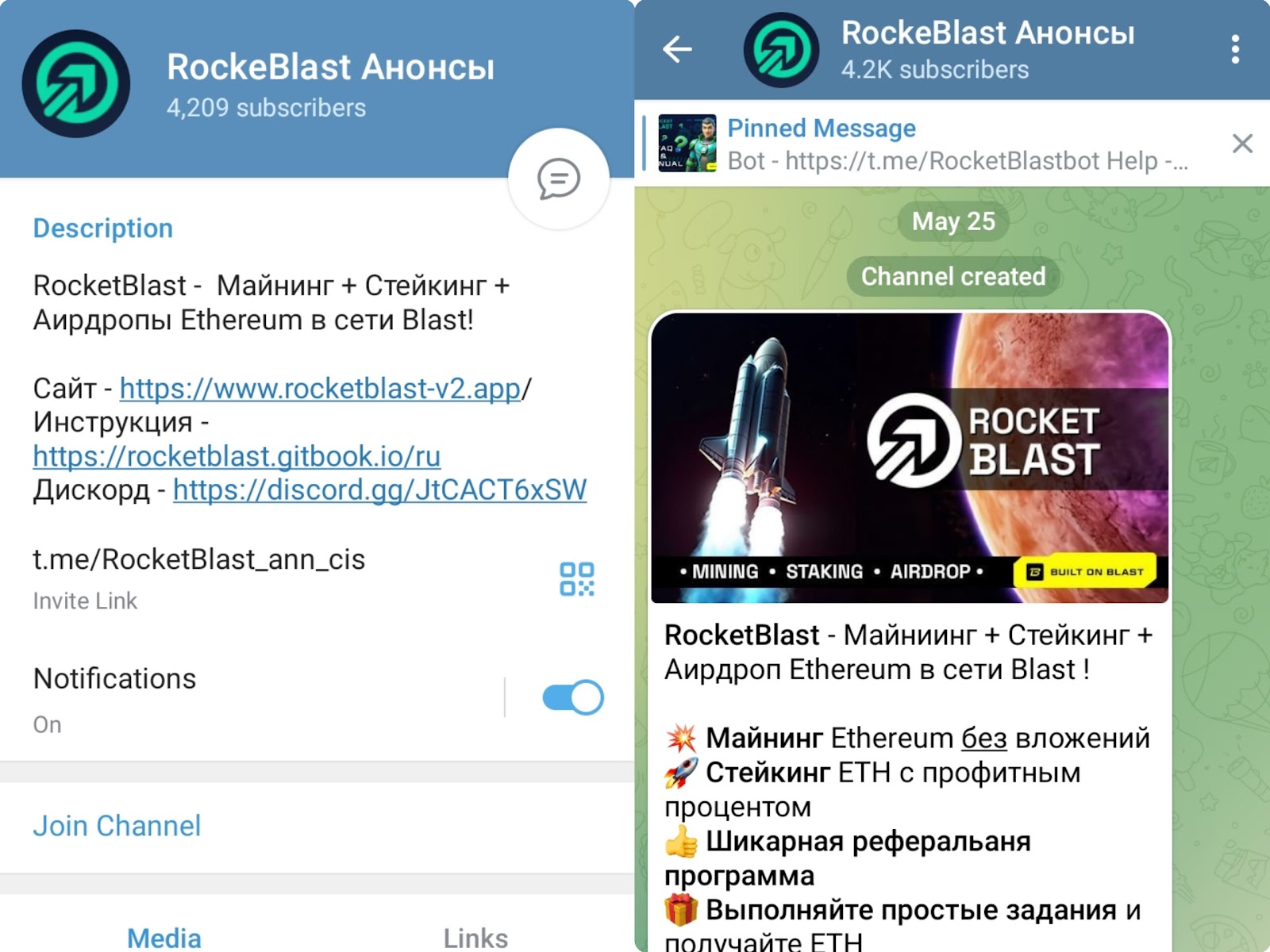Open the rocketblast-v2.app website link
Viewport: 1270px width, 952px height.
[320, 389]
